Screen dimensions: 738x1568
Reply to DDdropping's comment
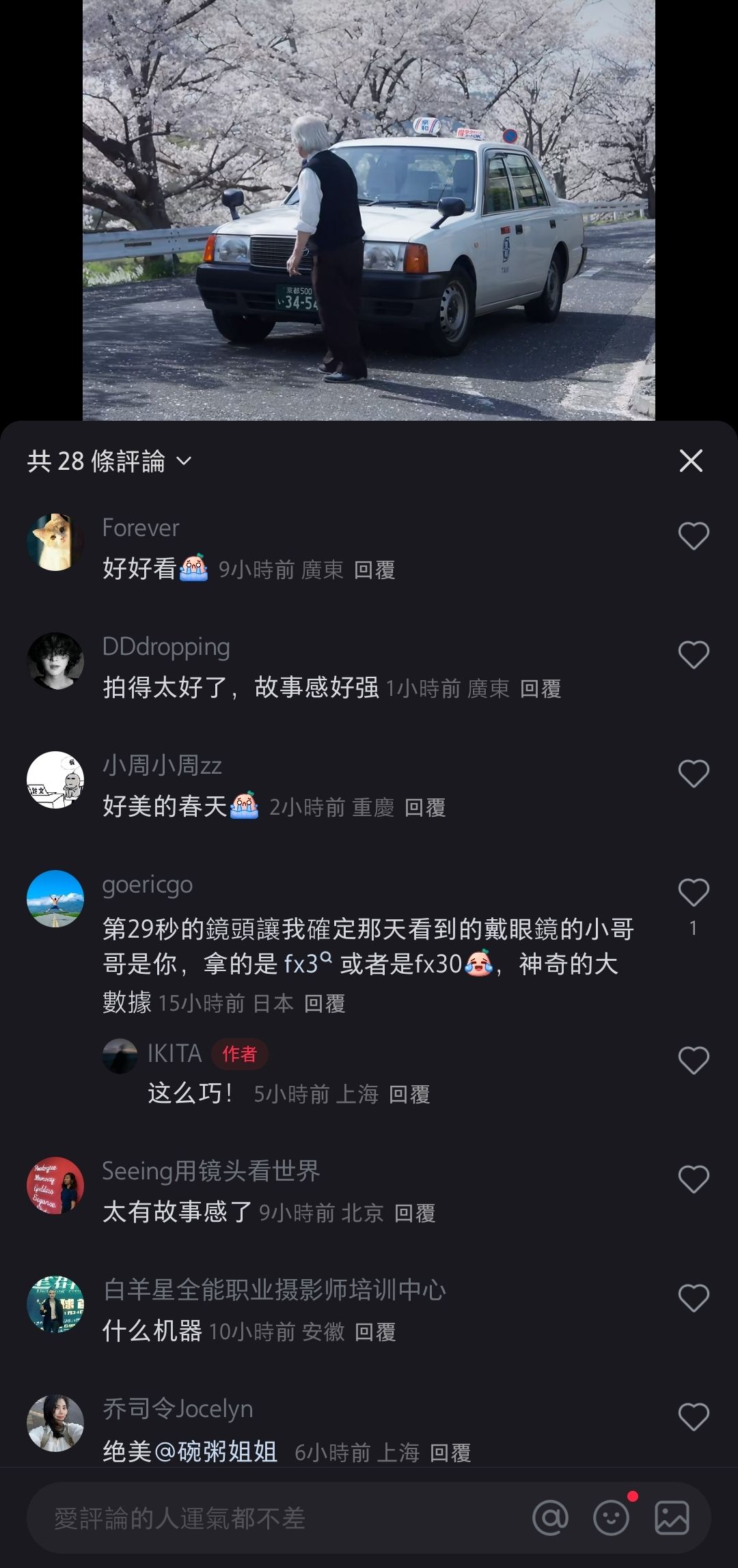click(x=541, y=689)
